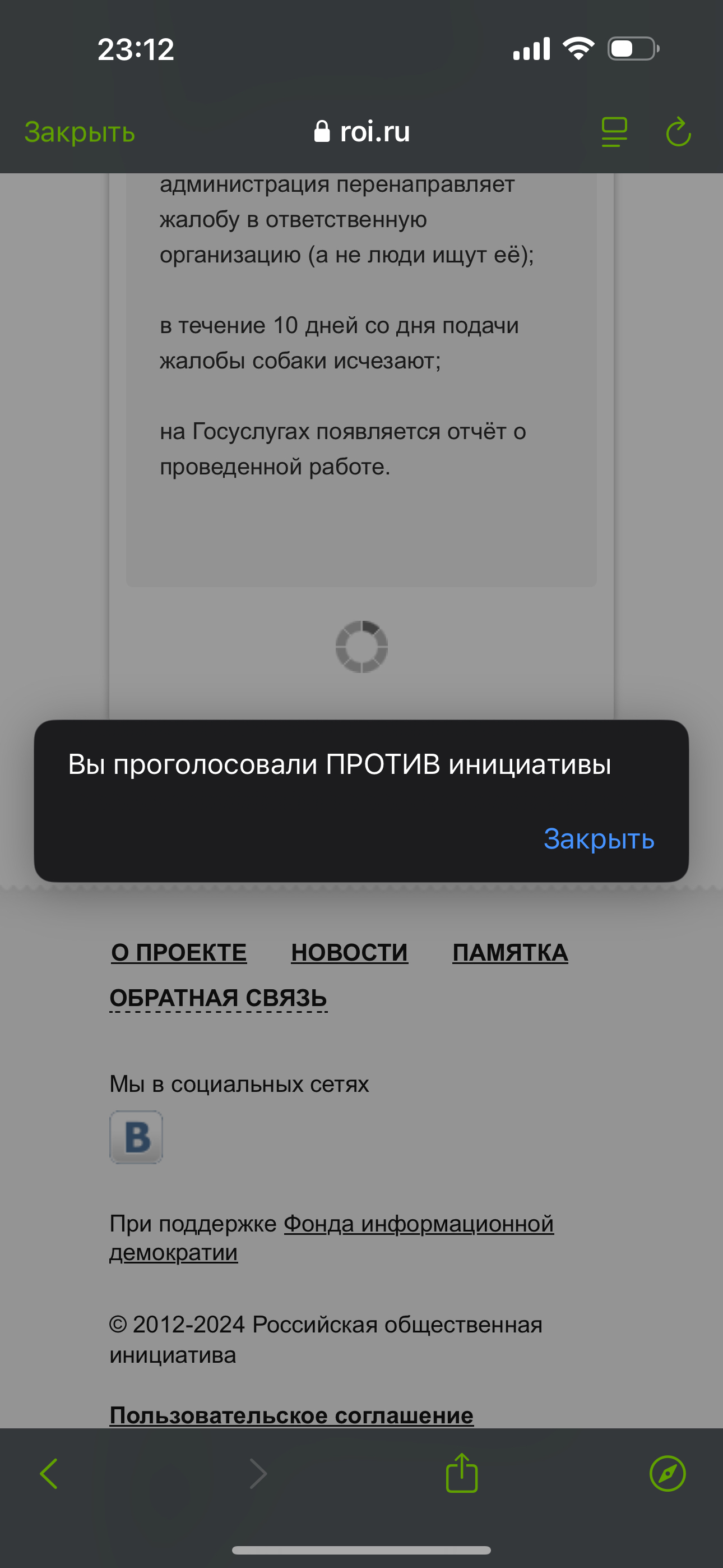Go back to the previous page
This screenshot has height=1568, width=723.
click(49, 1474)
